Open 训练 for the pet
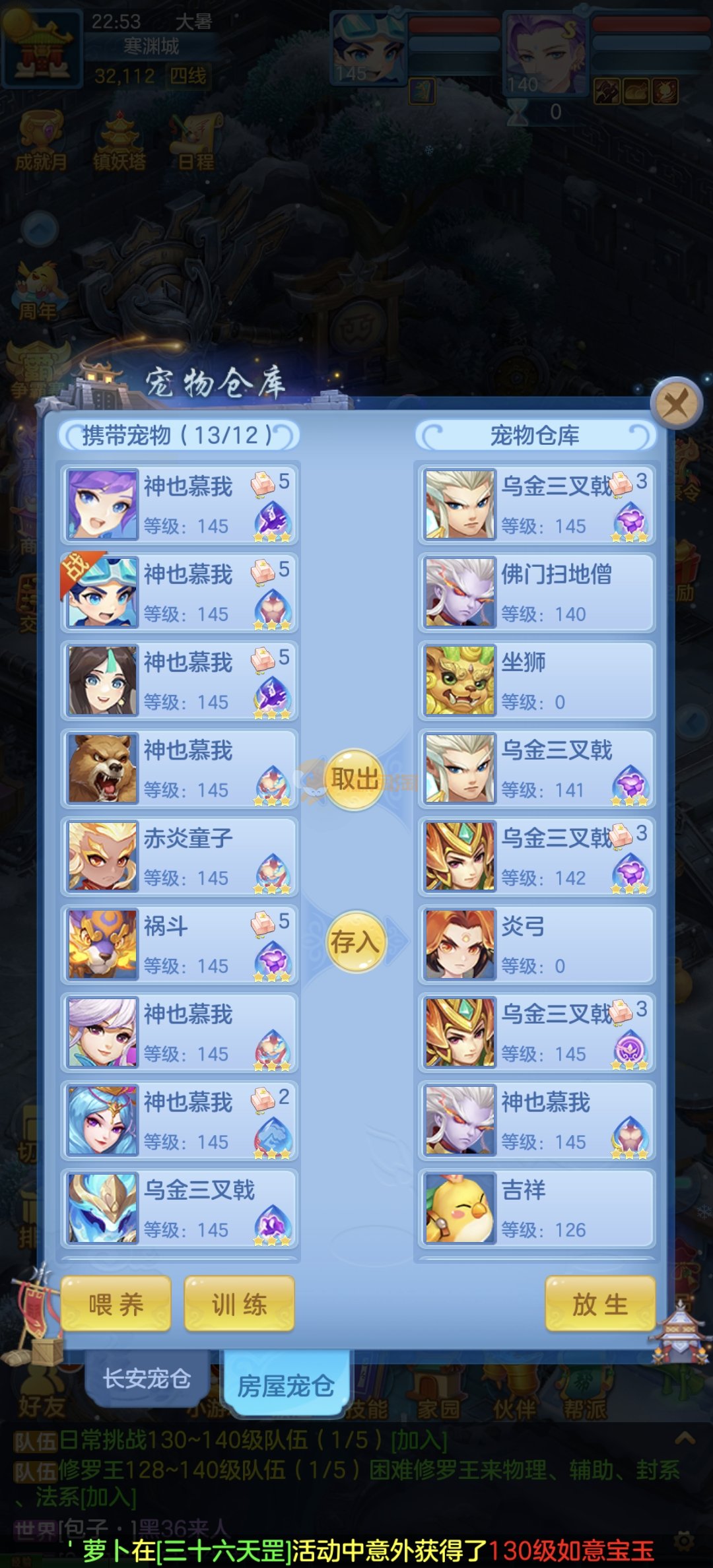This screenshot has height=1568, width=713. (239, 1304)
